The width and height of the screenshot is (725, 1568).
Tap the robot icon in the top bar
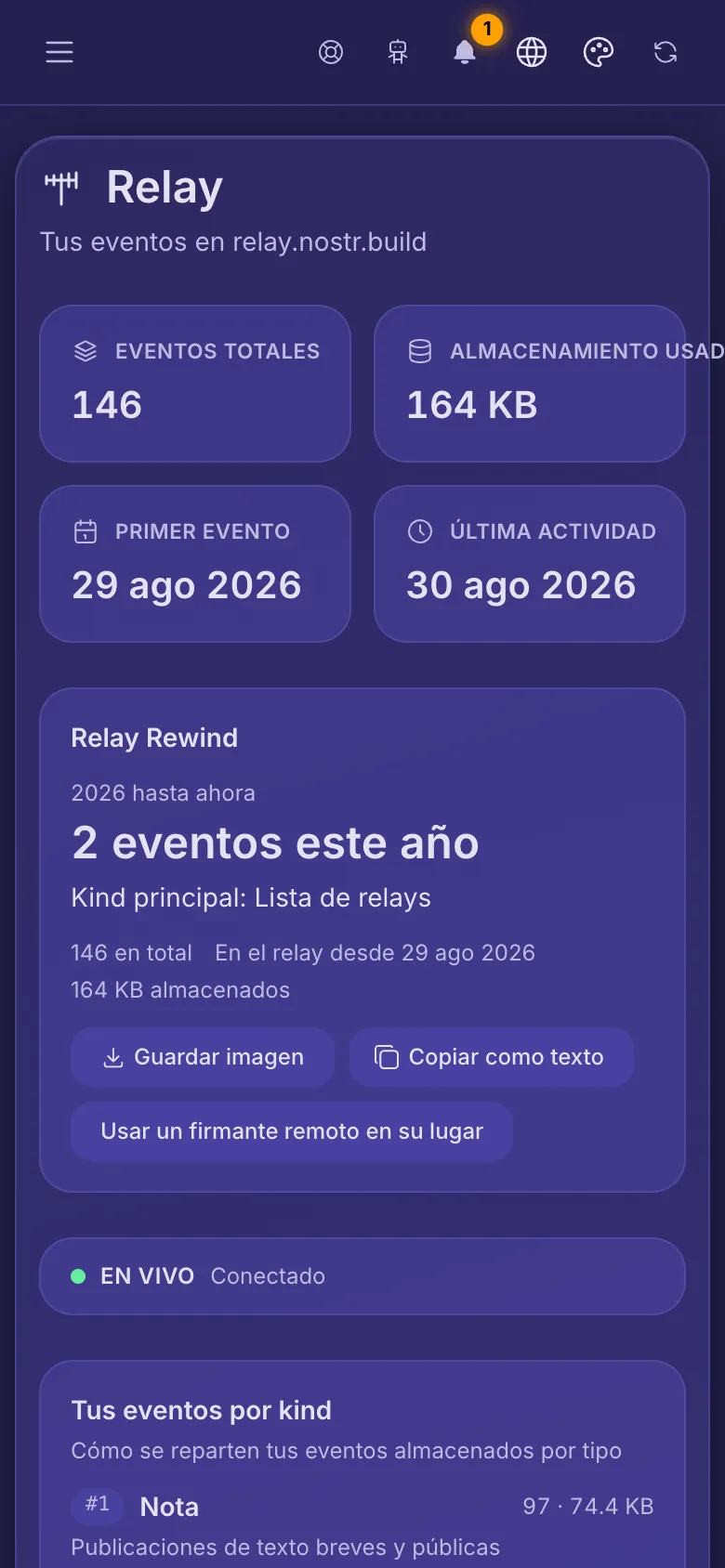tap(398, 52)
